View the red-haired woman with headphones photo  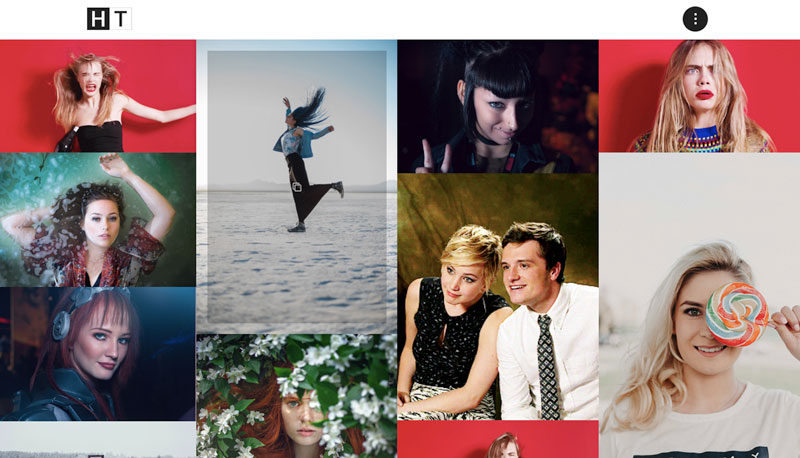97,353
